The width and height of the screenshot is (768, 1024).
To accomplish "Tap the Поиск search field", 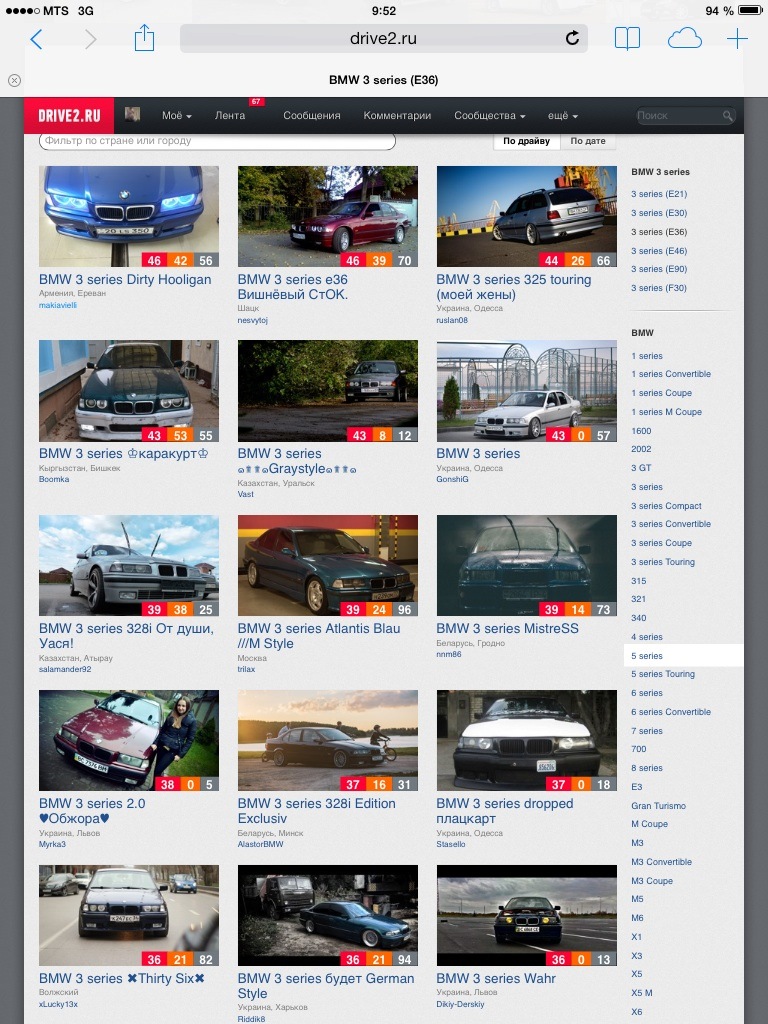I will [x=685, y=116].
